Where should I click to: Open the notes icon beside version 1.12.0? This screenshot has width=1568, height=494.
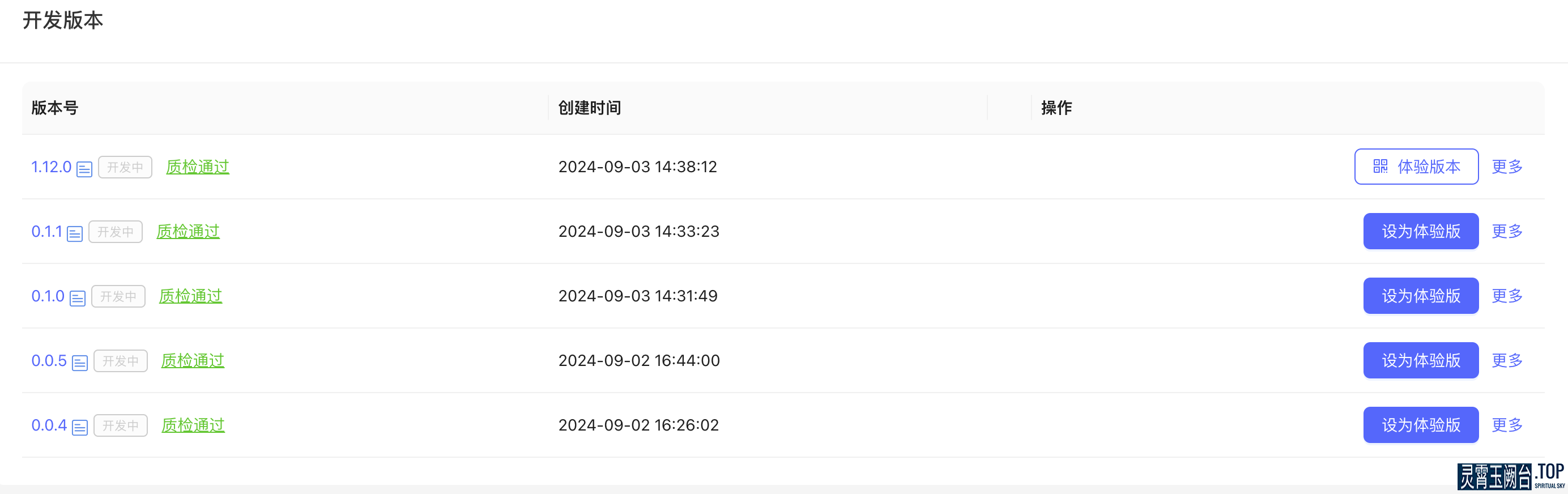click(84, 169)
